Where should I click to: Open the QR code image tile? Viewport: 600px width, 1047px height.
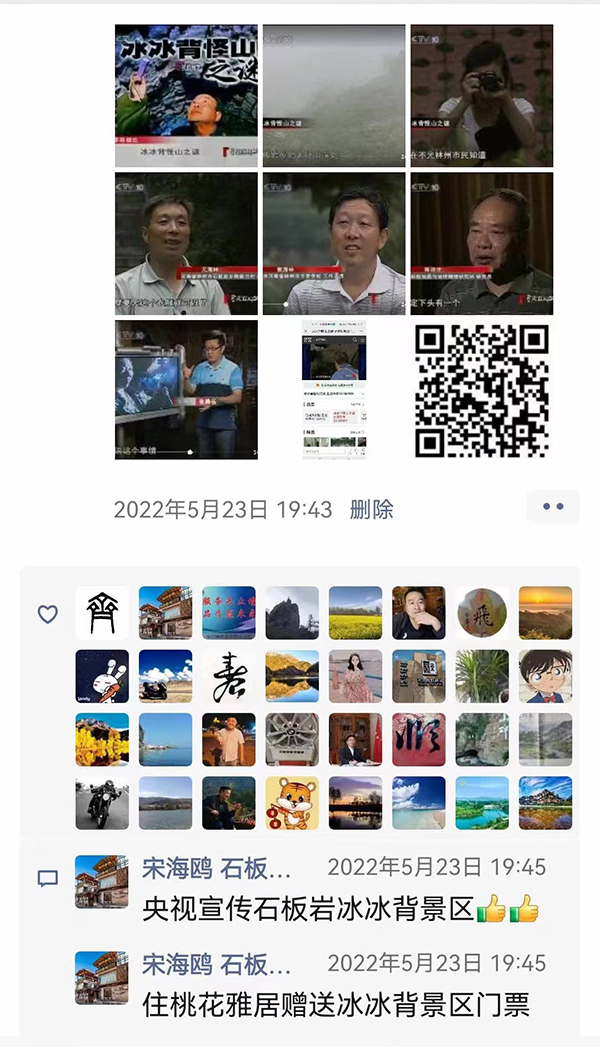[481, 390]
